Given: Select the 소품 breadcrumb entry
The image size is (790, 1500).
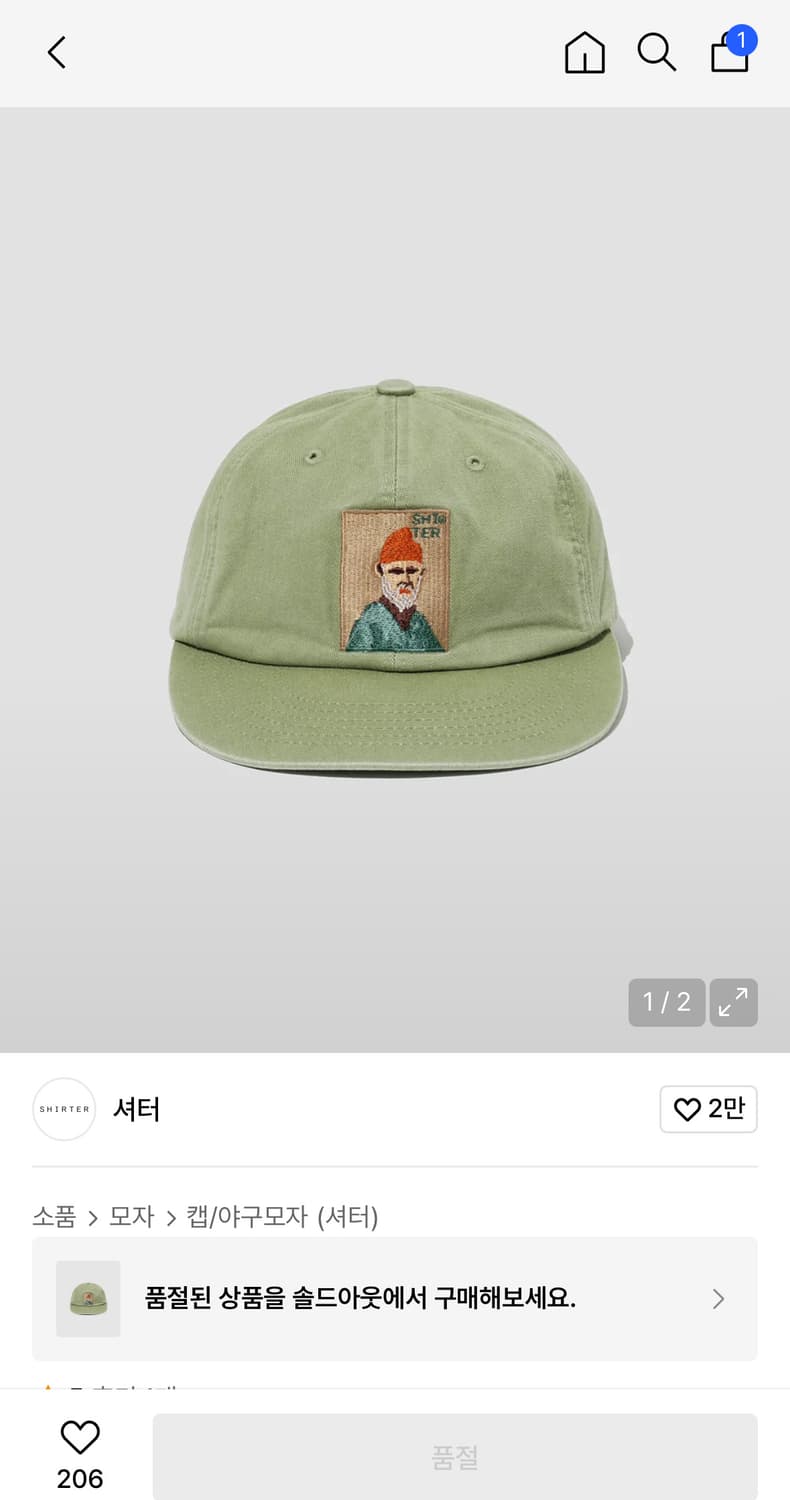Looking at the screenshot, I should [x=49, y=1217].
